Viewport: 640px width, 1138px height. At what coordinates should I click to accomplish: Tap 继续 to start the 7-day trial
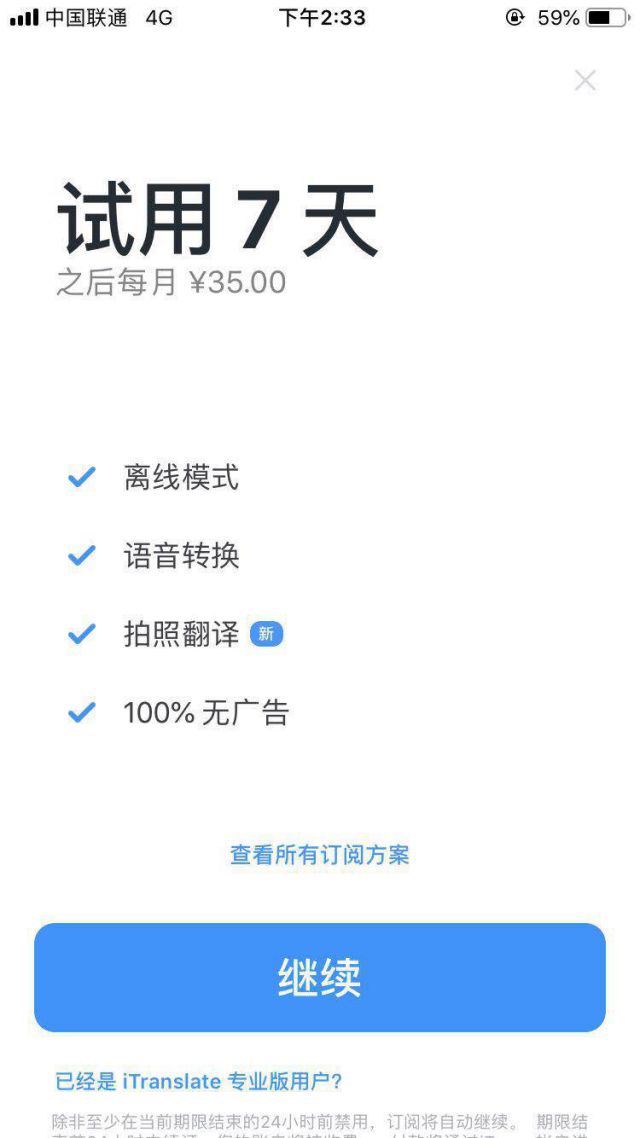pos(320,977)
